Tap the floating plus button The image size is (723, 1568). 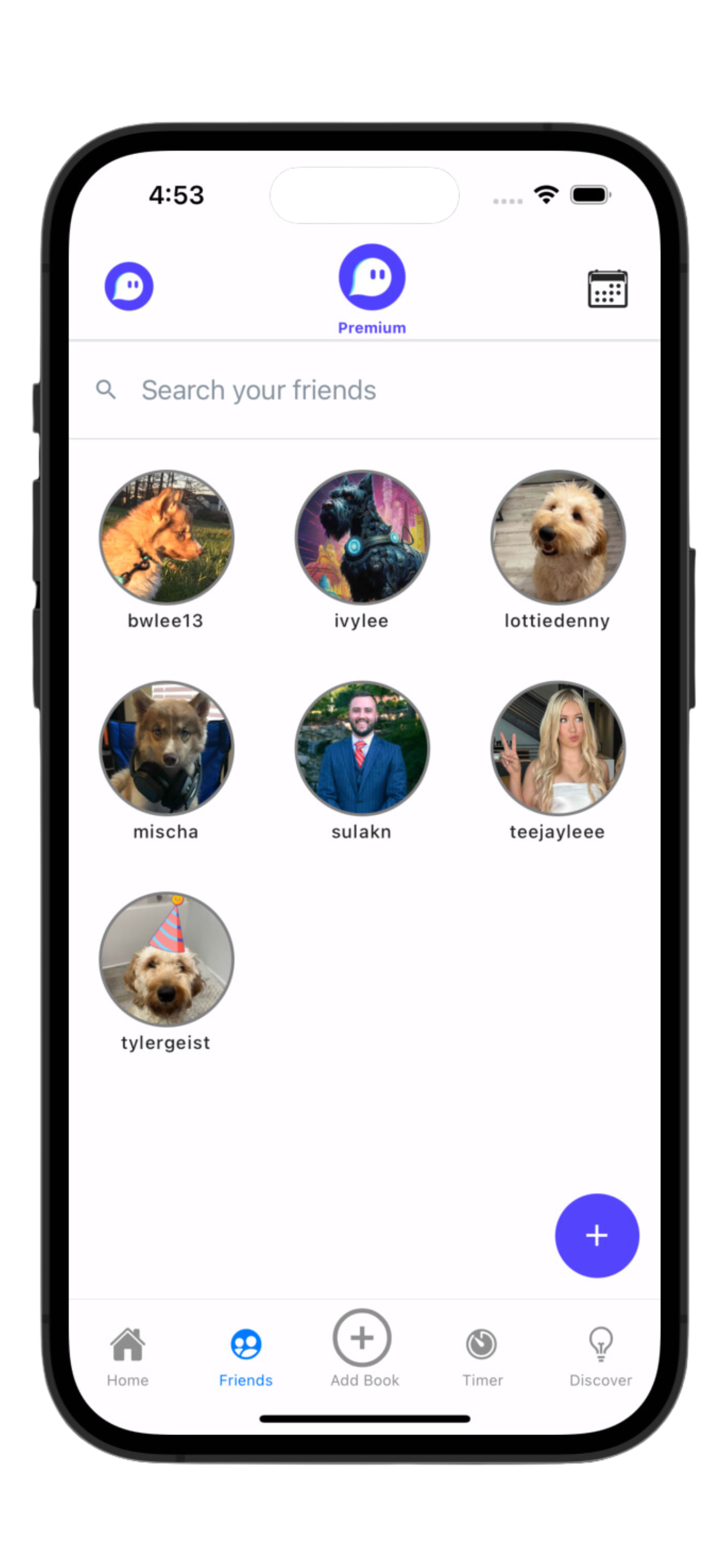click(x=596, y=1235)
